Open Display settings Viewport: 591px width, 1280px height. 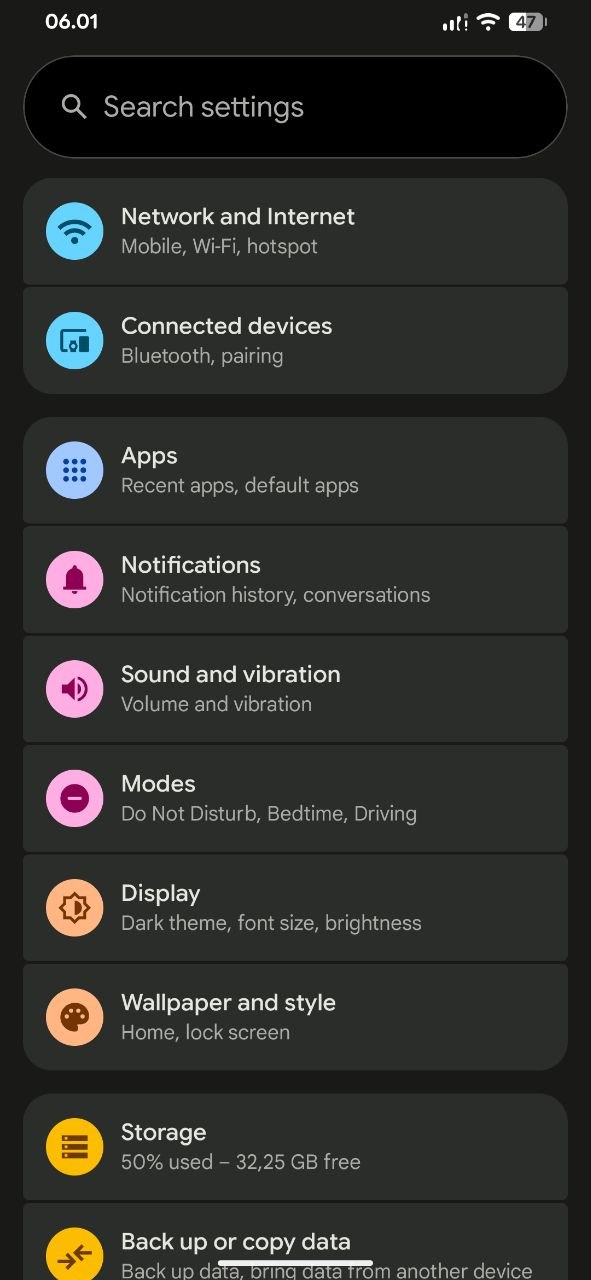295,907
